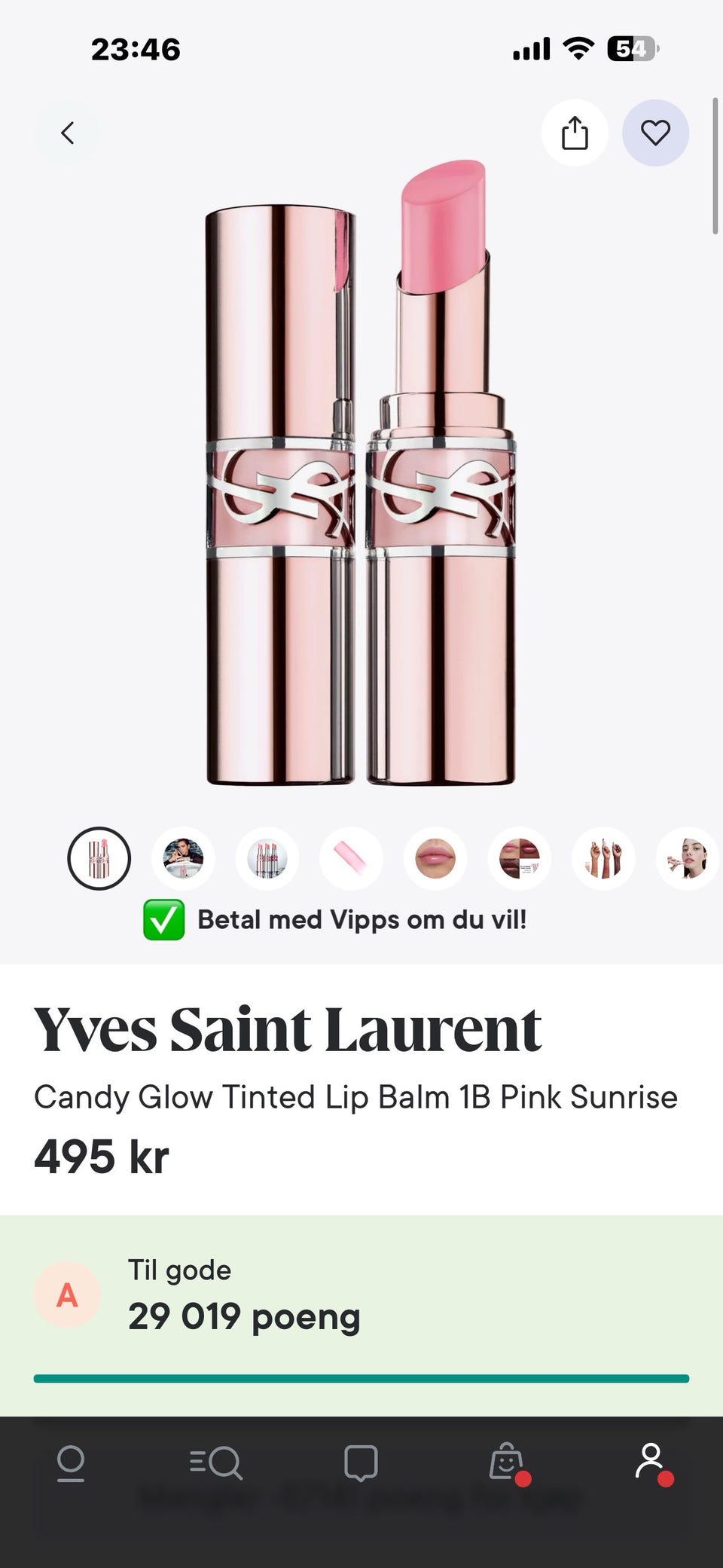
Task: Open the home tab in bottom bar
Action: click(x=71, y=1463)
